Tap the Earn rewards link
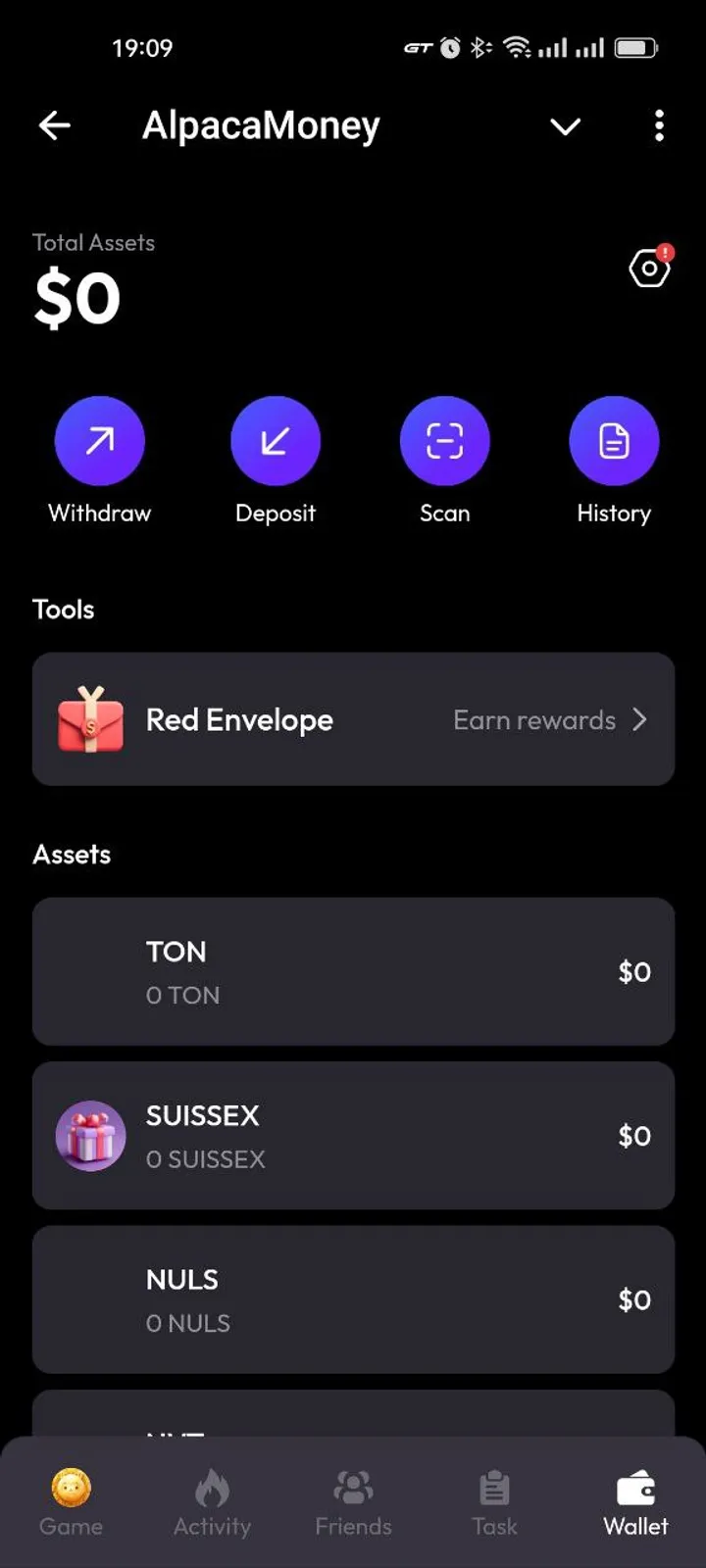 click(x=534, y=720)
